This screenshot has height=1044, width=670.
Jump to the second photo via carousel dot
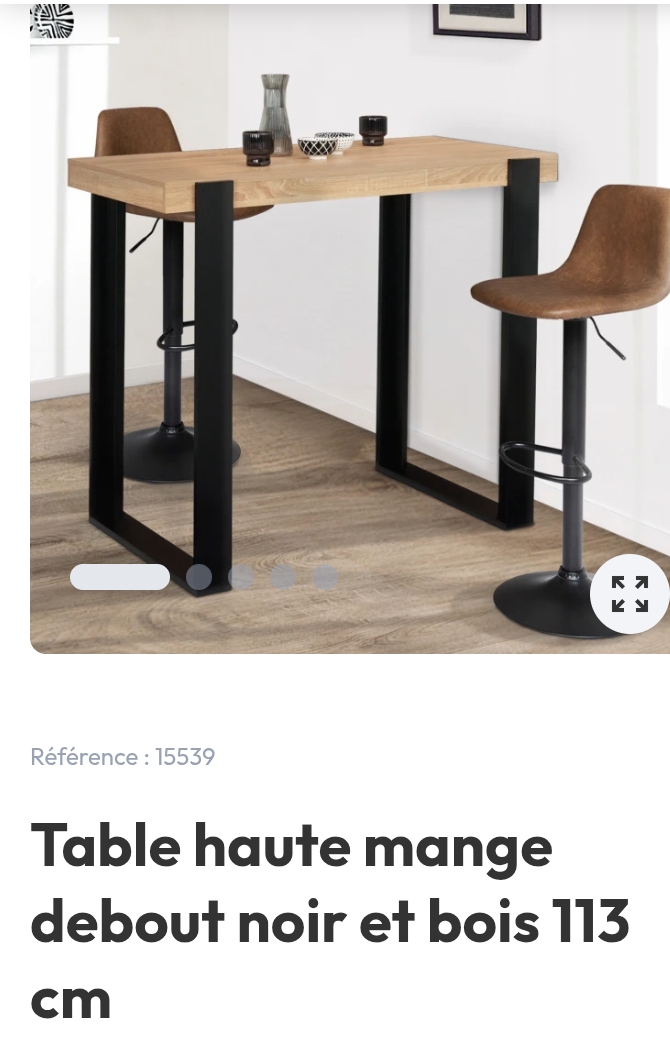click(x=199, y=577)
